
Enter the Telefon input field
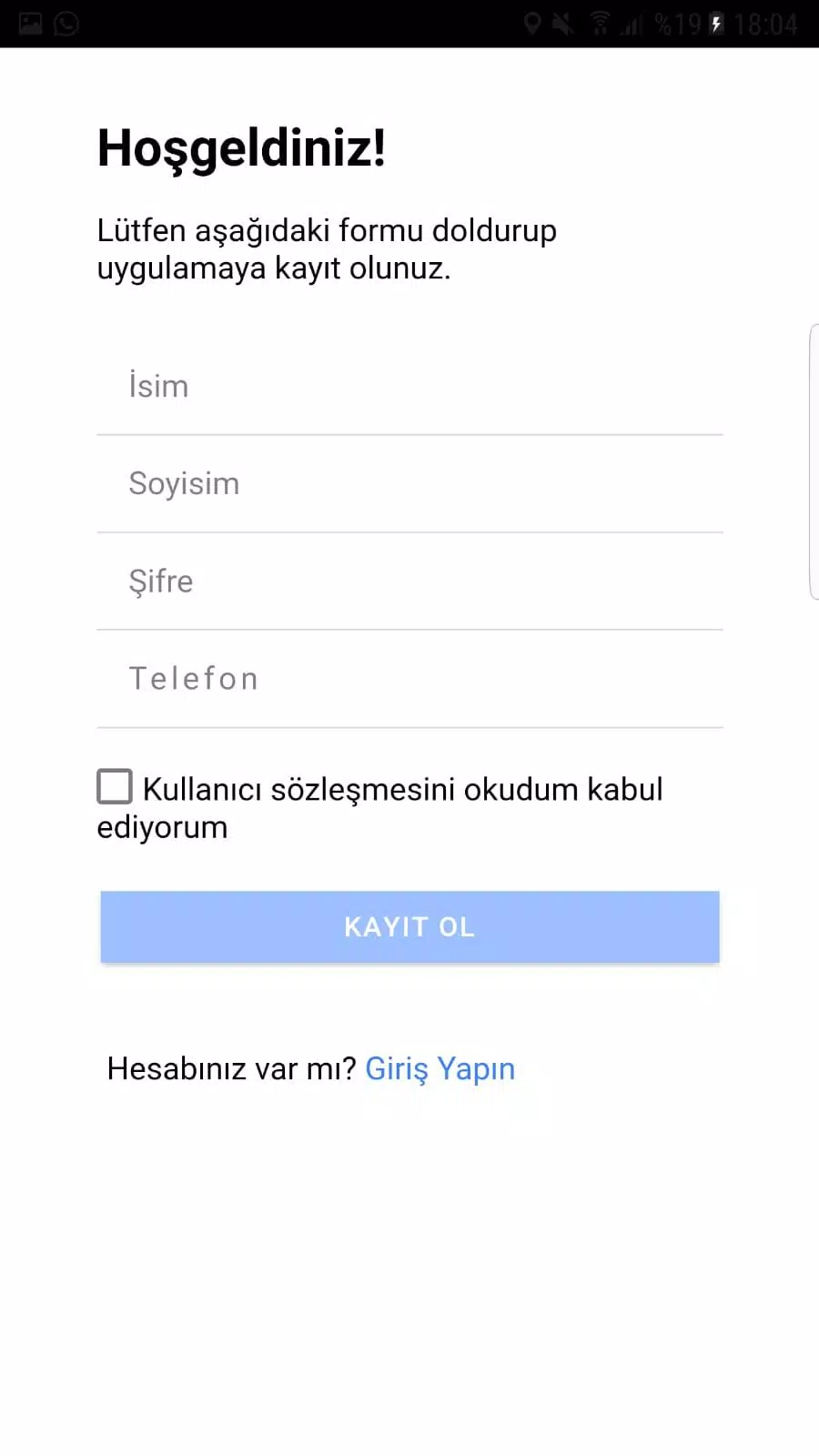pyautogui.click(x=409, y=679)
